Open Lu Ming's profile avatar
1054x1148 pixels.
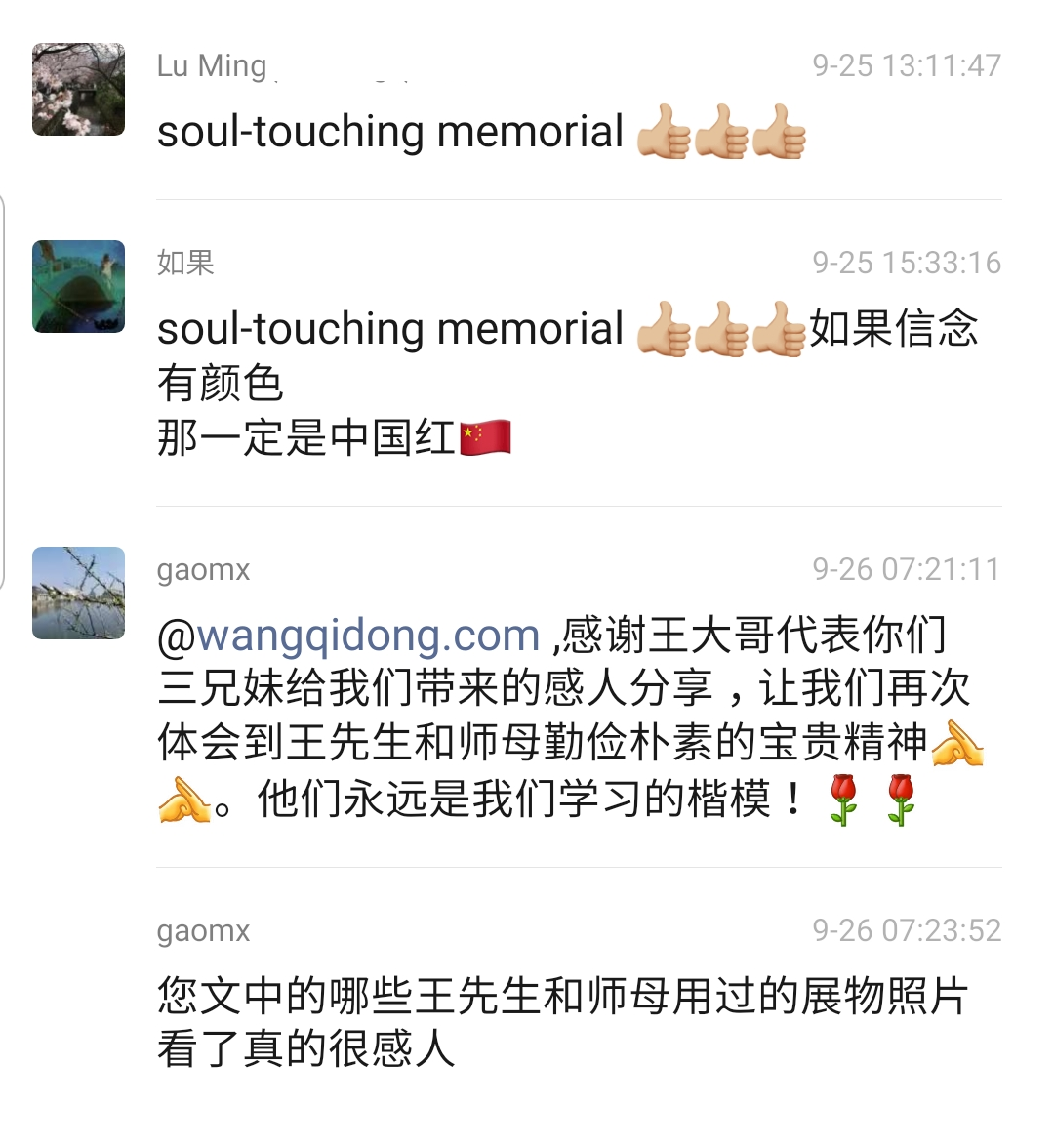tap(78, 89)
